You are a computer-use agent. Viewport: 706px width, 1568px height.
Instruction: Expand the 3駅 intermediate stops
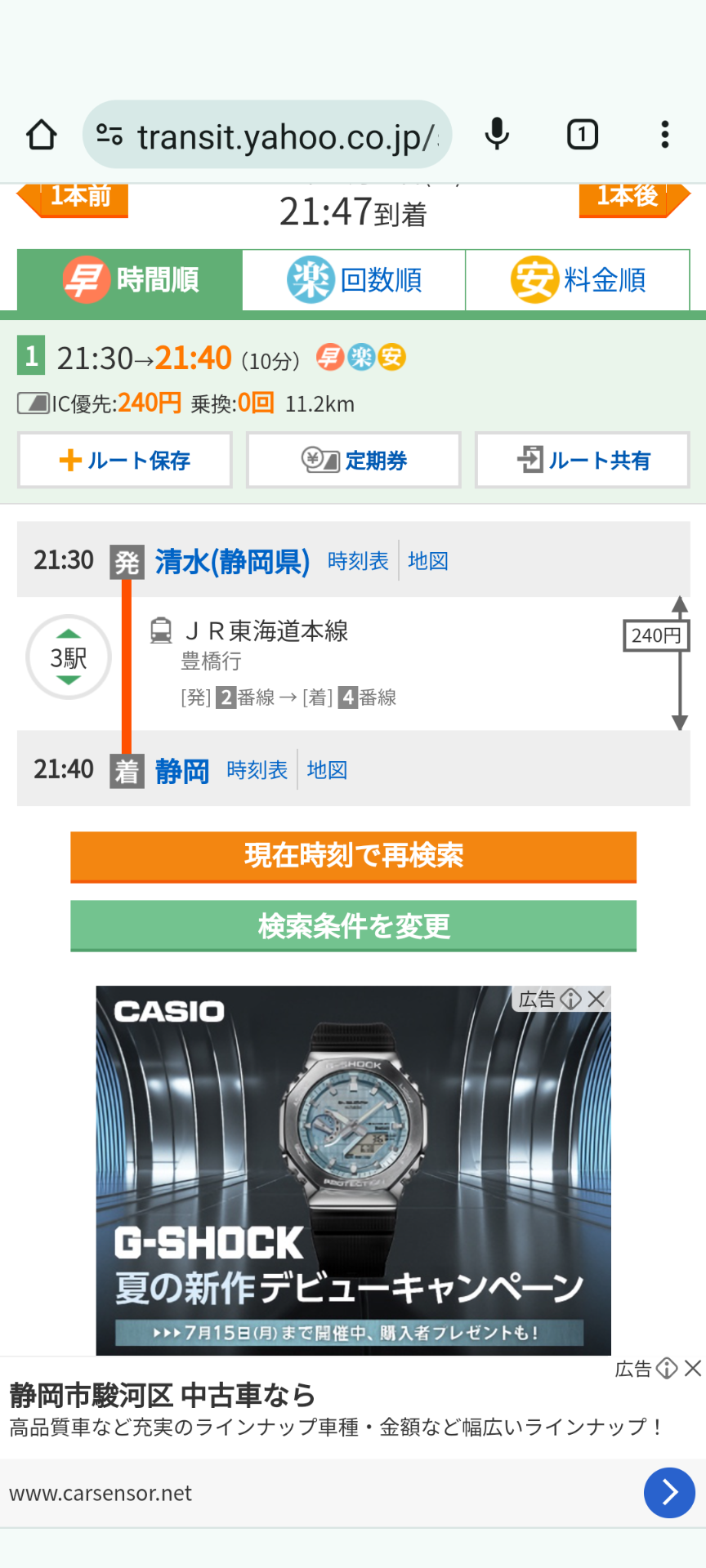[69, 657]
